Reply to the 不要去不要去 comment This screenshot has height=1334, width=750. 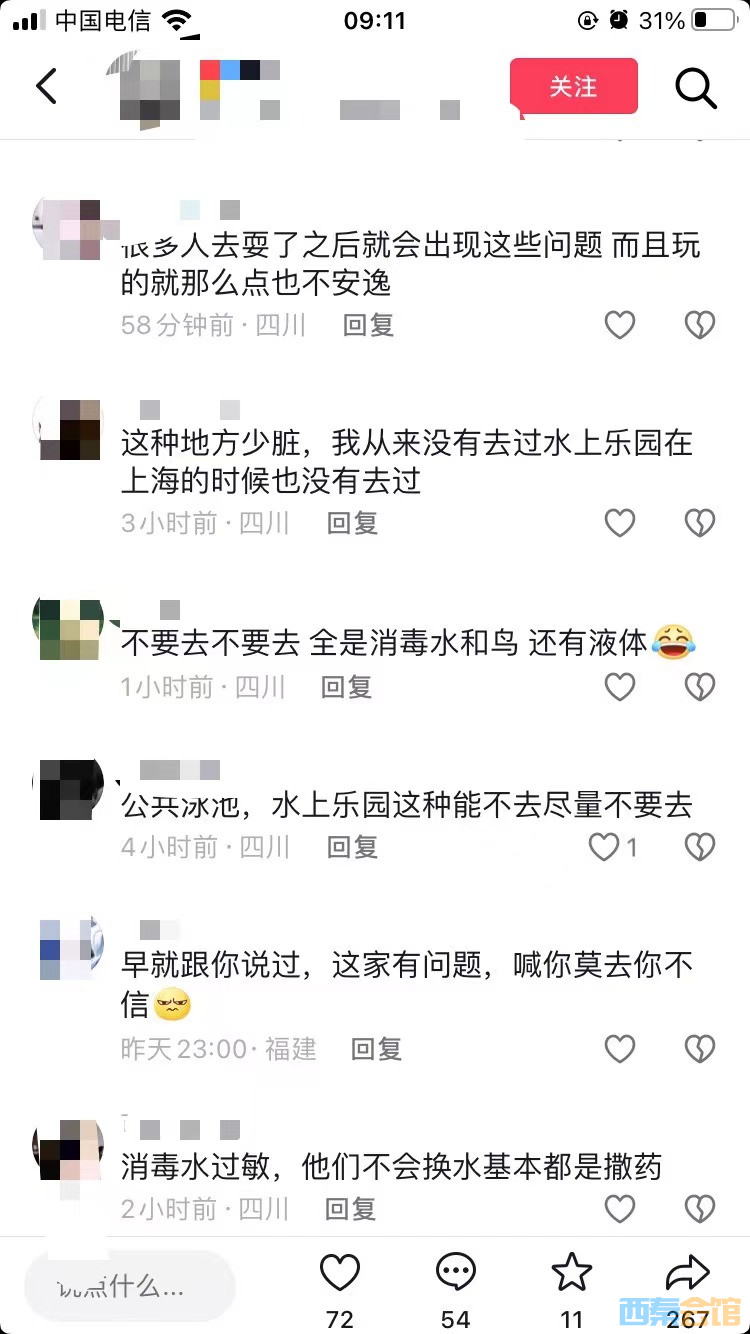346,687
